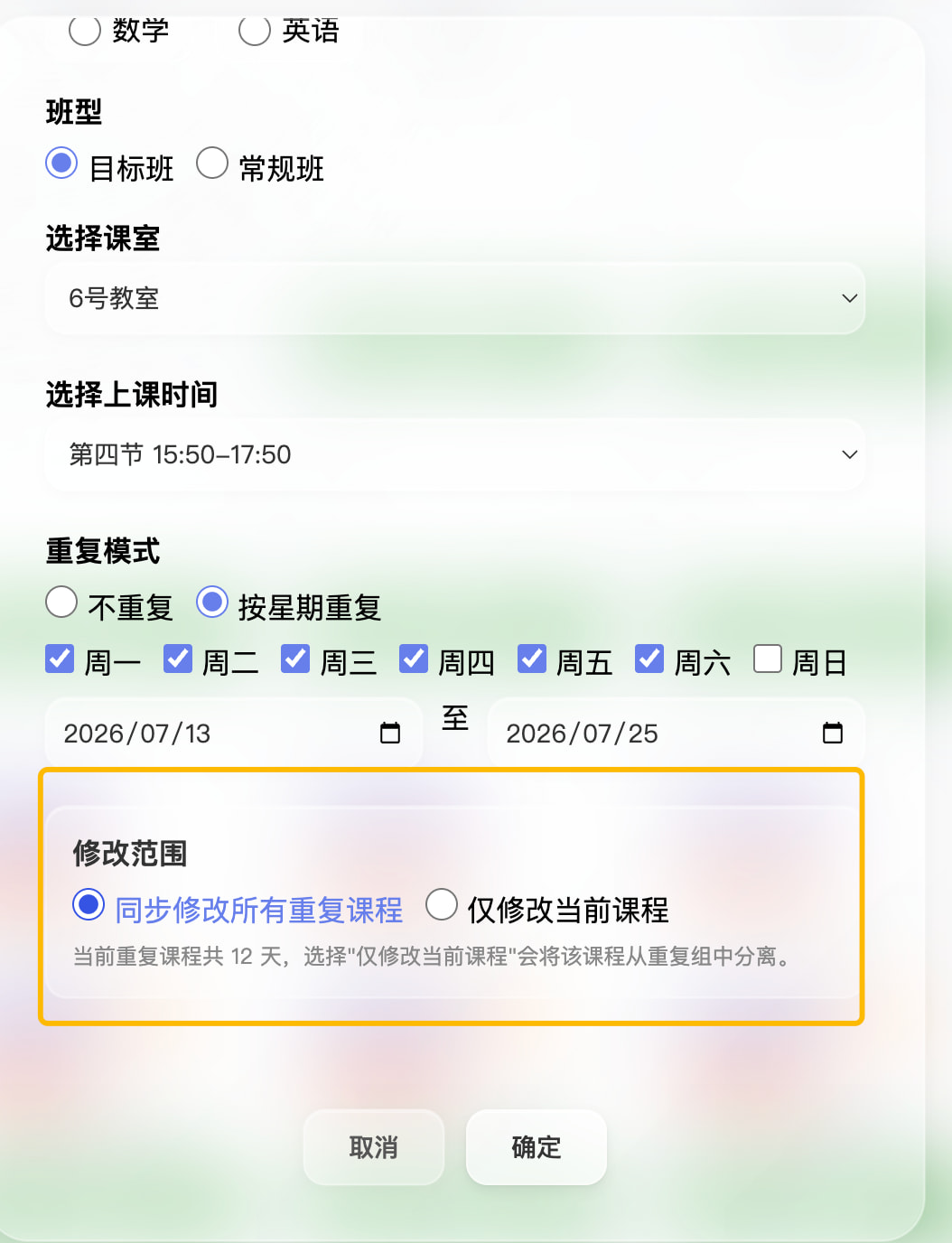Check the 周日 checkbox
This screenshot has height=1243, width=952.
tap(768, 659)
